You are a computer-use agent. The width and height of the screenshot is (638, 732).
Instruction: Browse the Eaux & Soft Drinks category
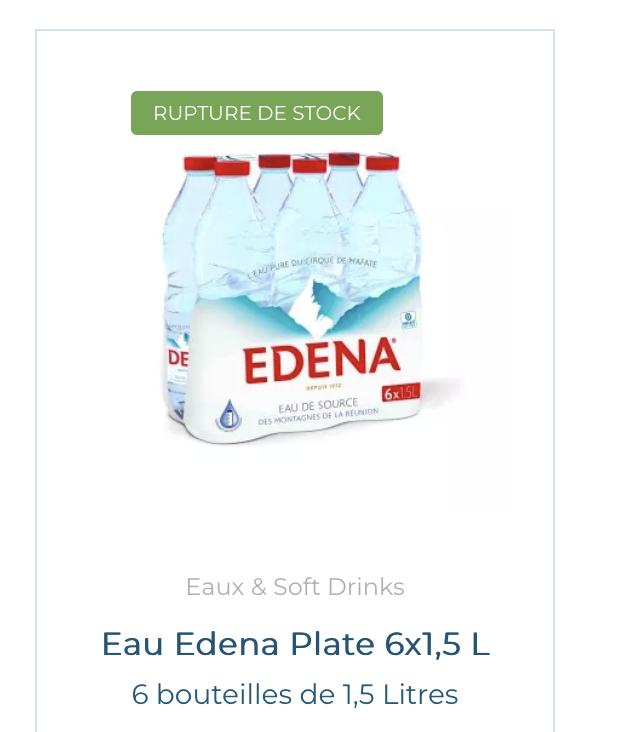pos(295,587)
